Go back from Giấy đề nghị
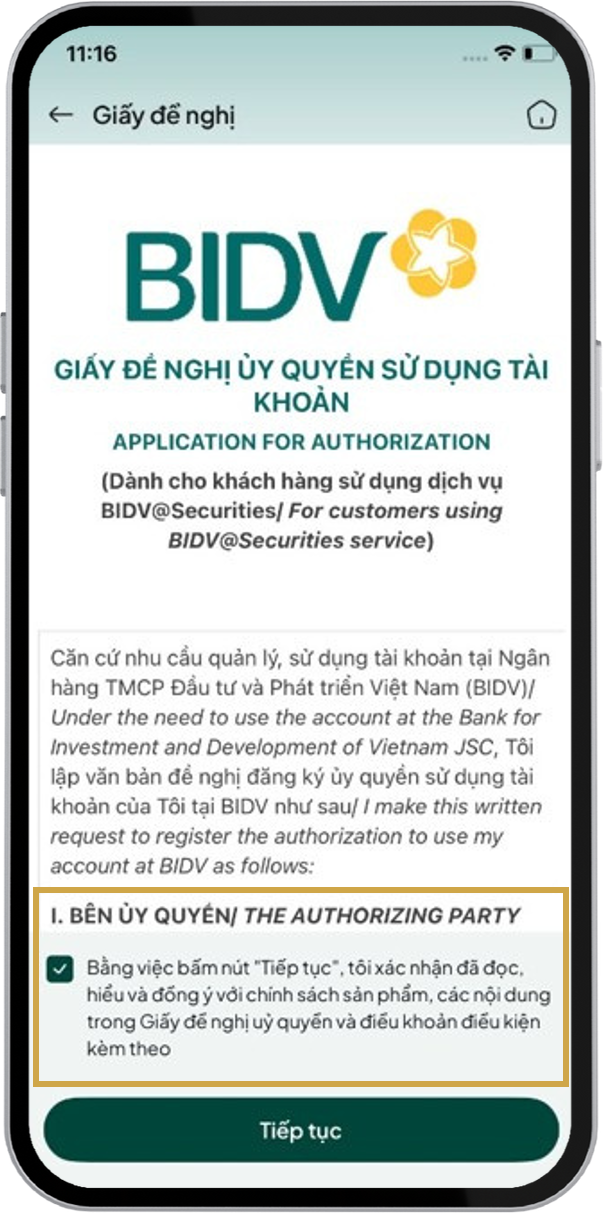 tap(61, 115)
